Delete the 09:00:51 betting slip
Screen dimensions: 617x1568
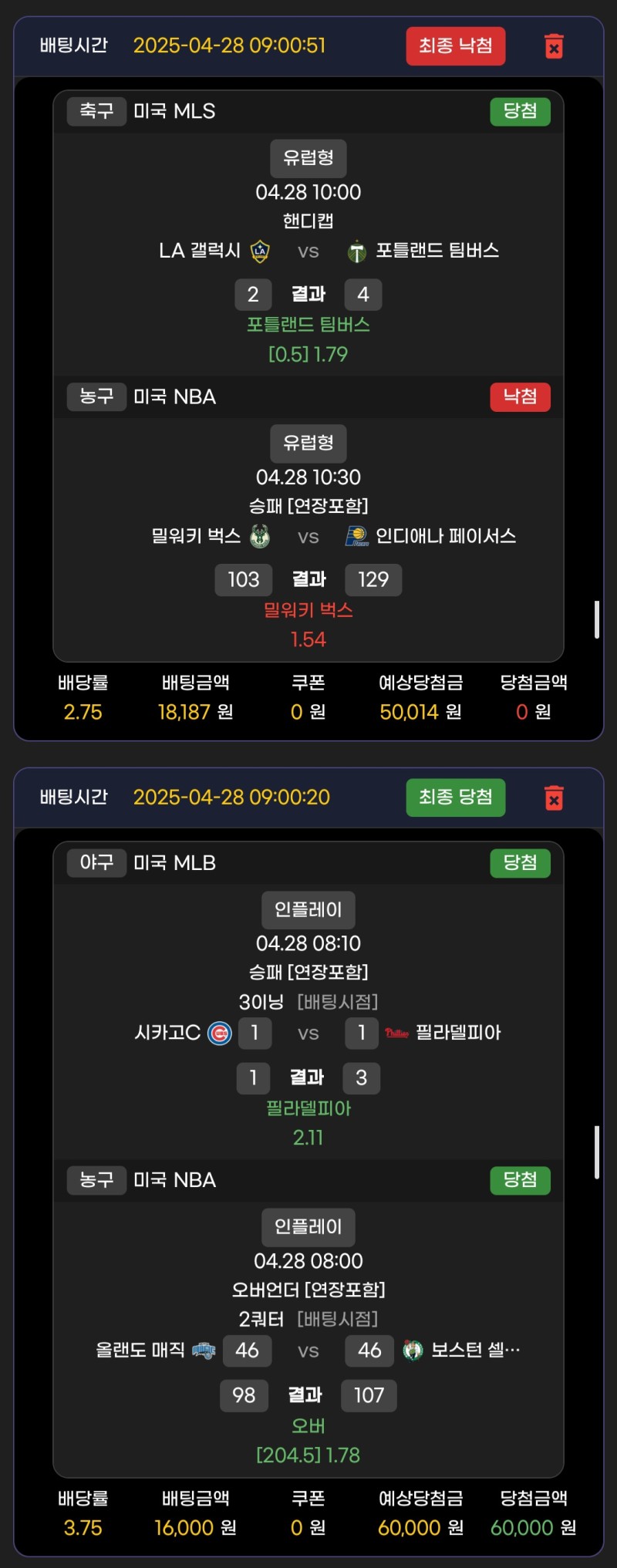pyautogui.click(x=554, y=46)
